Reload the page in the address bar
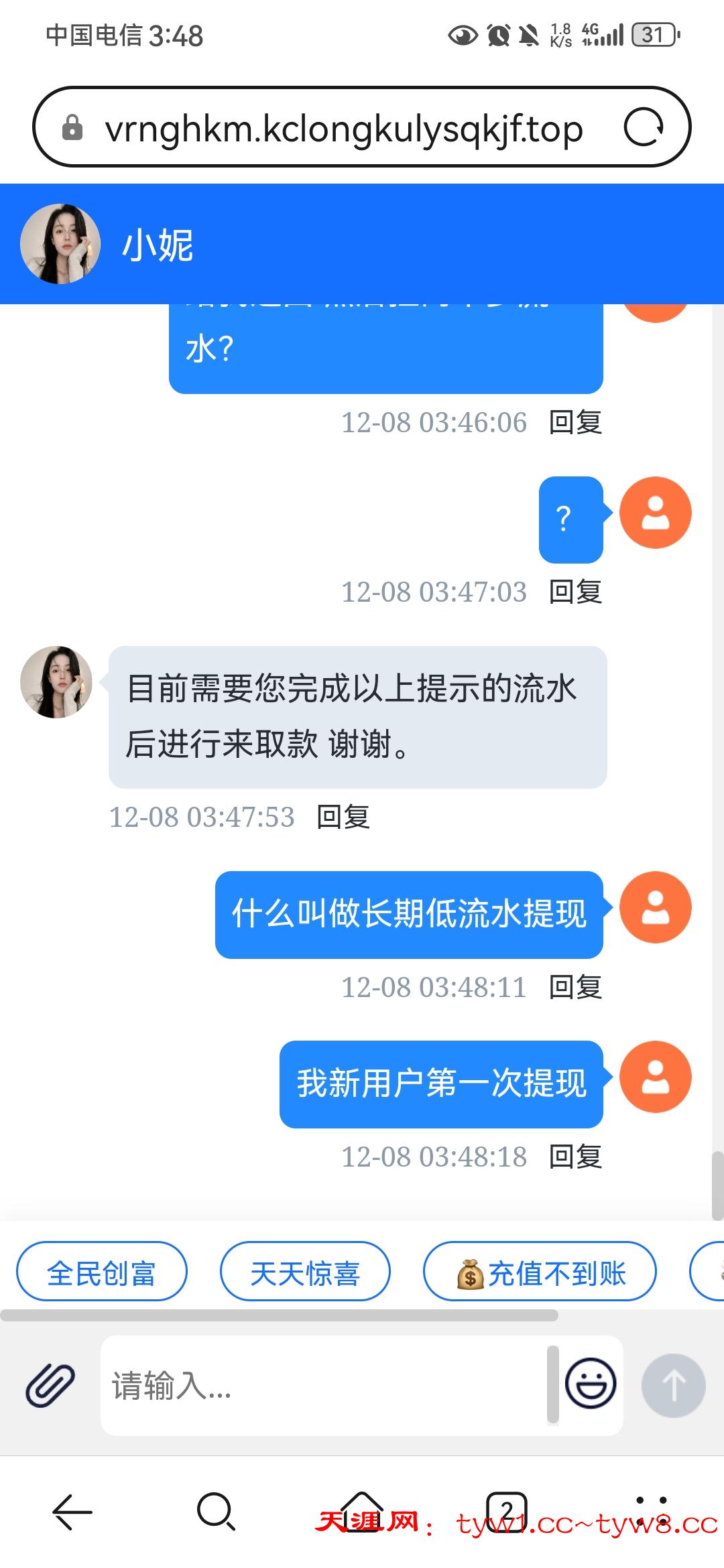This screenshot has width=724, height=1568. point(644,127)
